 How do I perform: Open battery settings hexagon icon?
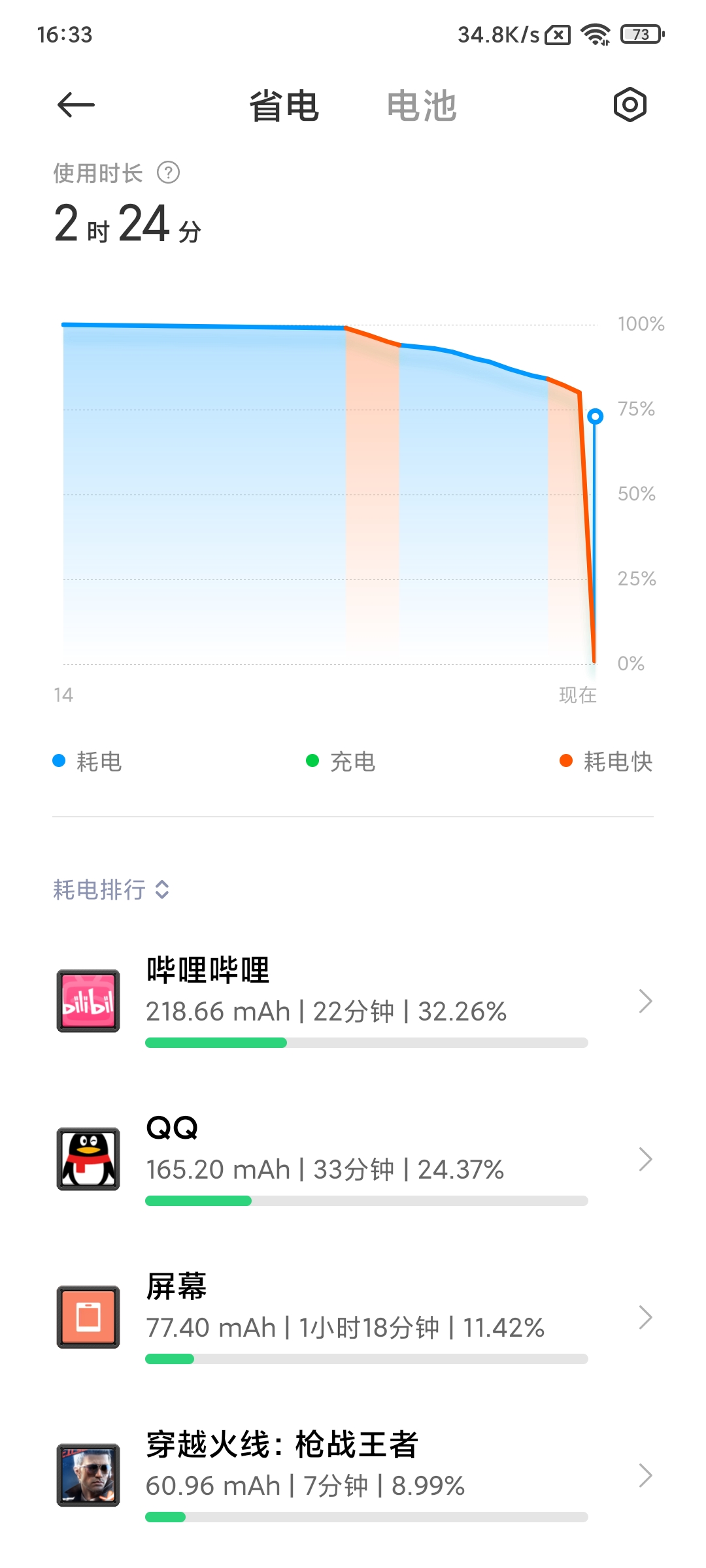coord(630,105)
